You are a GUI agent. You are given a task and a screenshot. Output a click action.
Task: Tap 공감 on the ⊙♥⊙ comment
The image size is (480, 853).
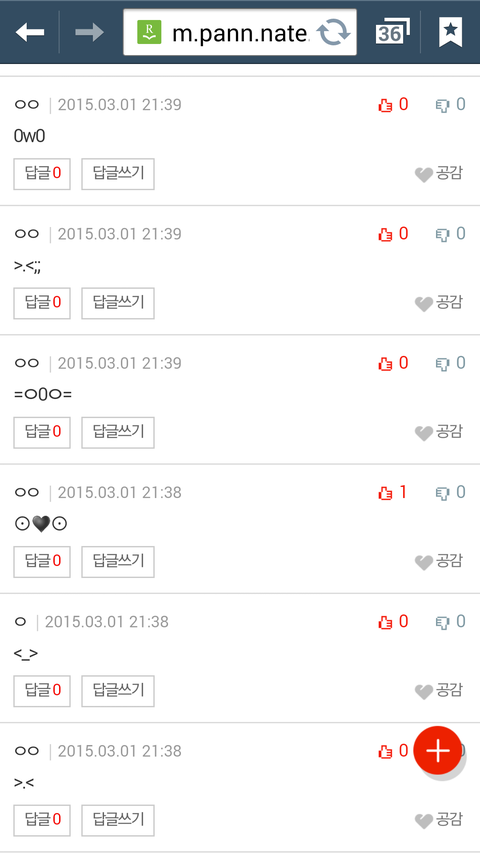(439, 561)
